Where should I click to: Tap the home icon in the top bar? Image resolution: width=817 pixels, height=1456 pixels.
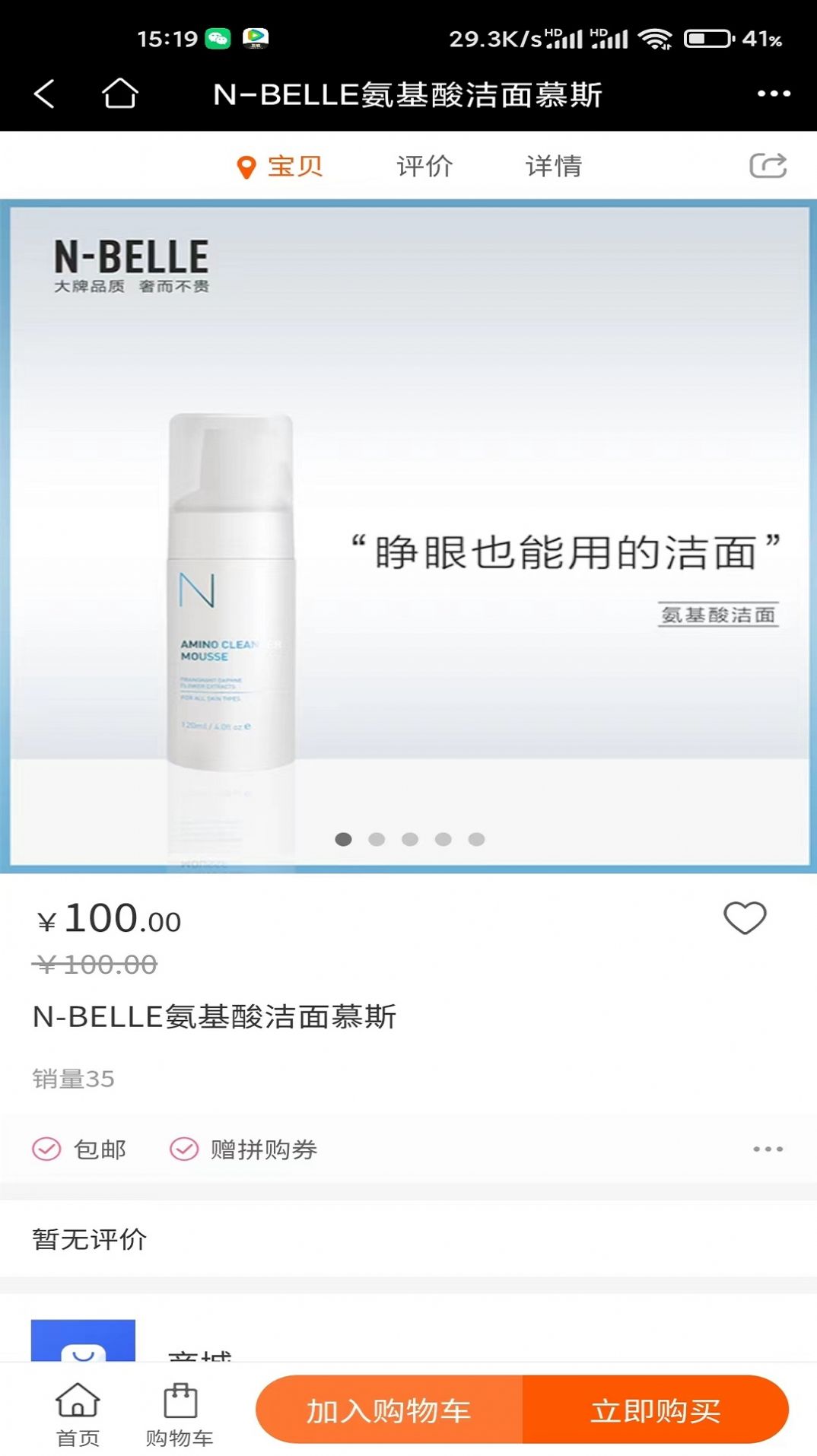[x=120, y=94]
